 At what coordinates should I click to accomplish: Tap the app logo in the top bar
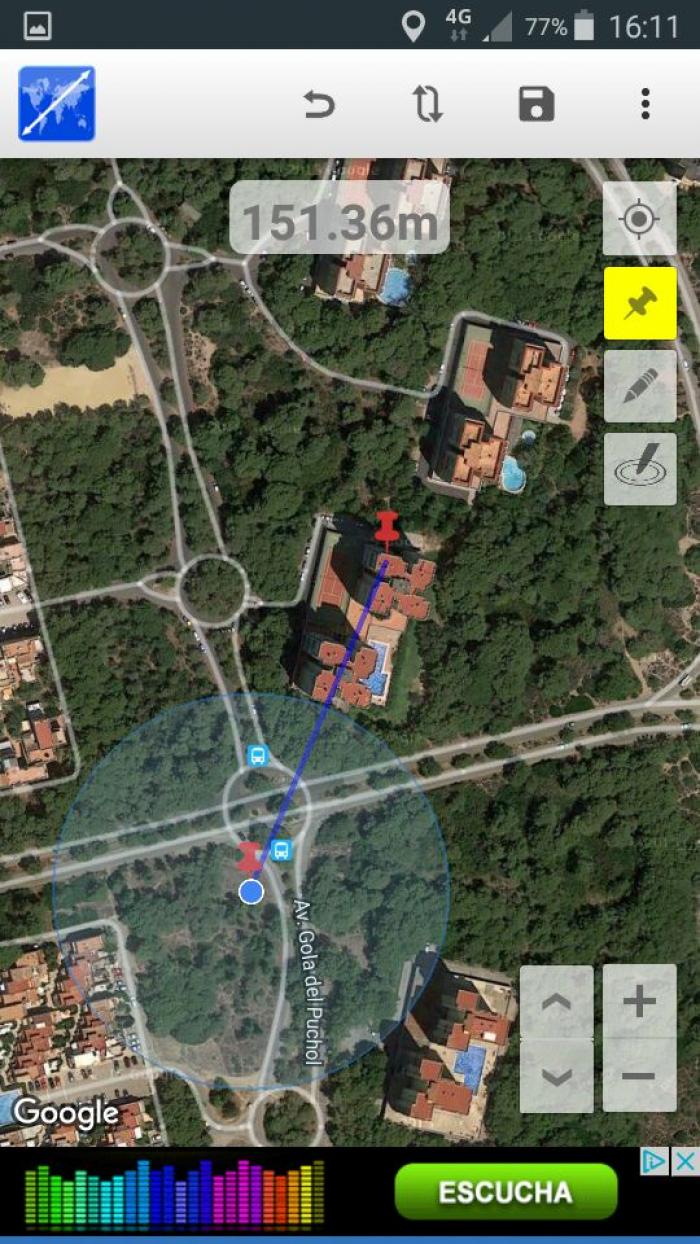tap(56, 104)
